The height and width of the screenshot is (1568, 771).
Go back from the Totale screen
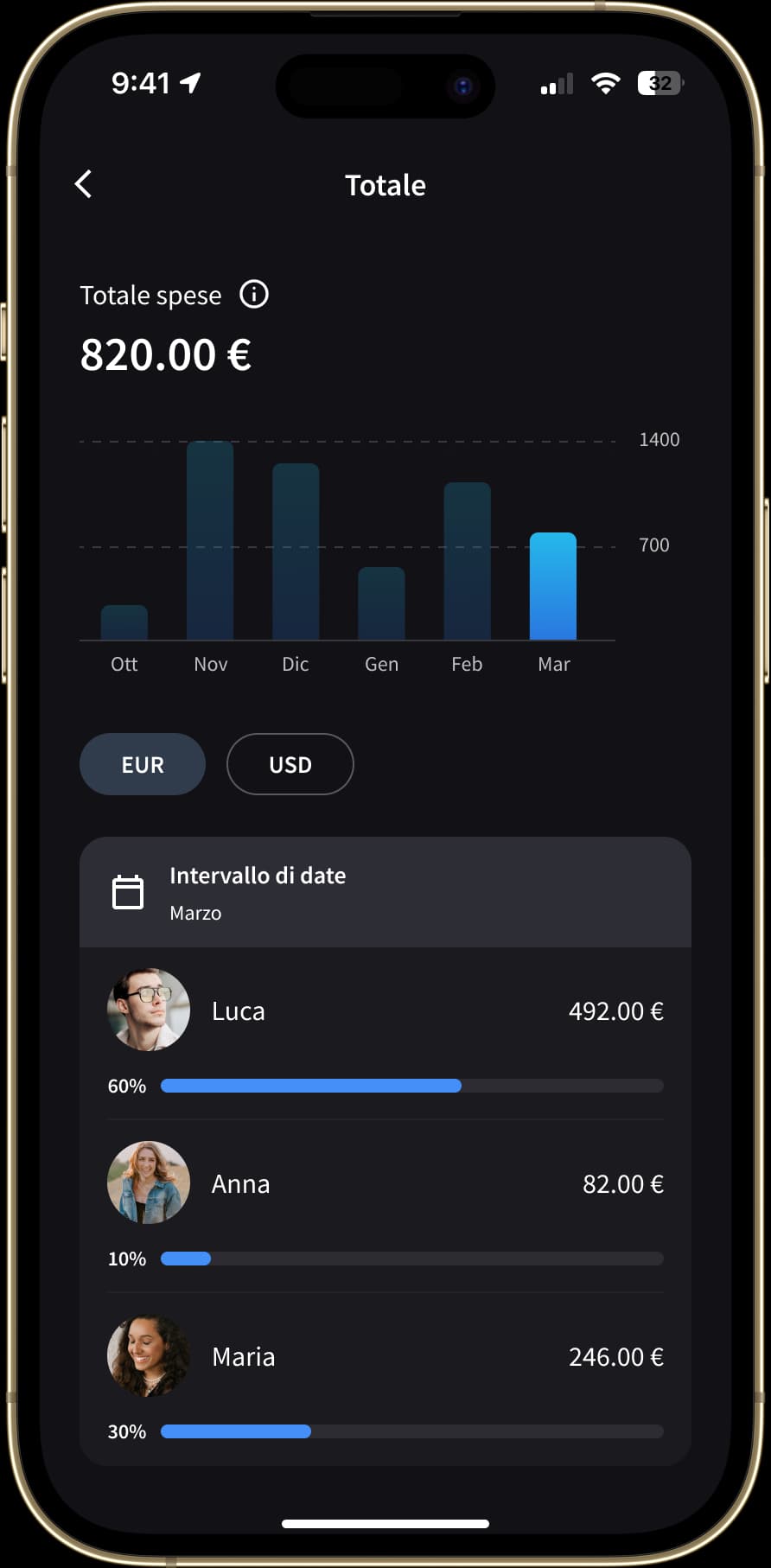click(x=84, y=184)
